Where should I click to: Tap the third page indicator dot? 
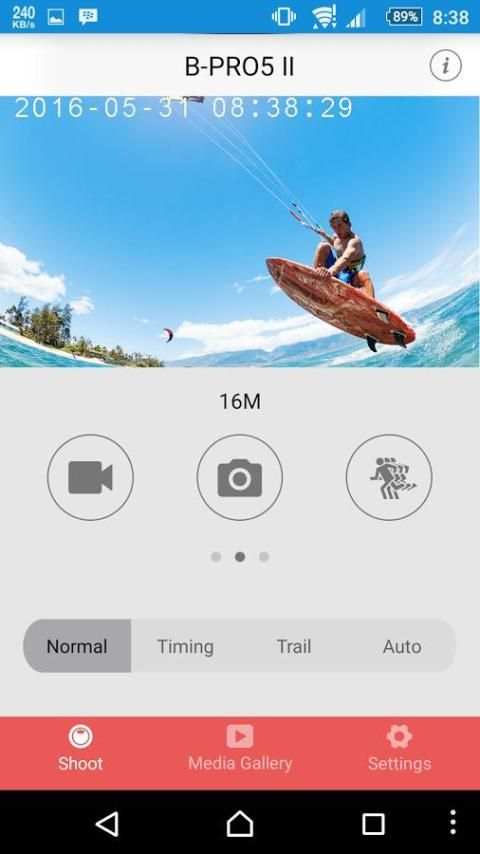coord(264,557)
